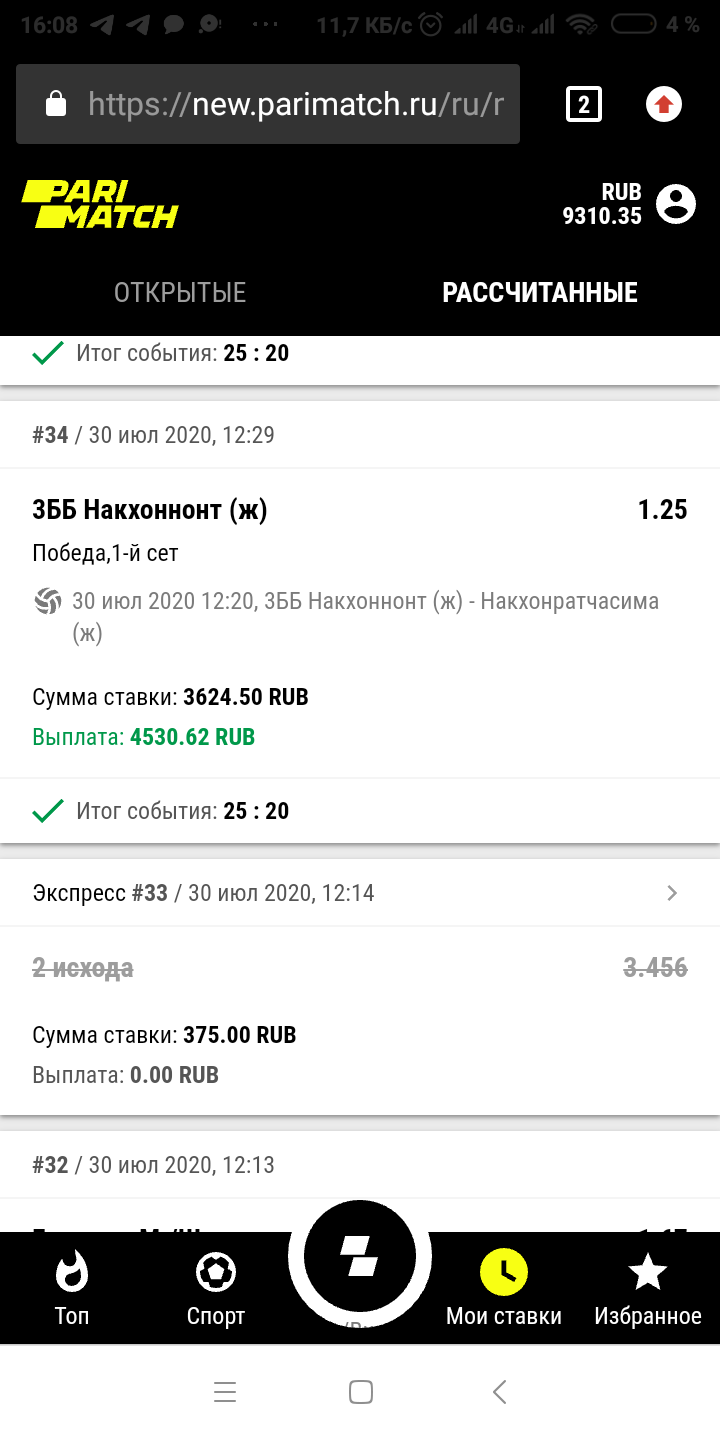Tap the browser URL address bar
This screenshot has height=1440, width=720.
[268, 104]
